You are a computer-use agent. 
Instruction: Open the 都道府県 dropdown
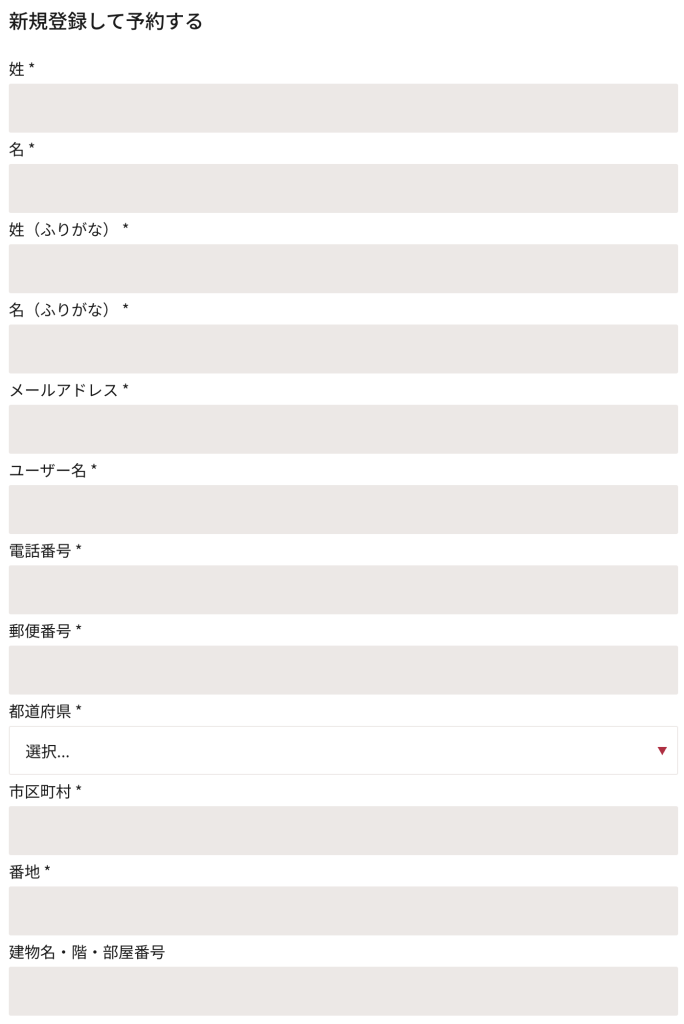coord(343,751)
